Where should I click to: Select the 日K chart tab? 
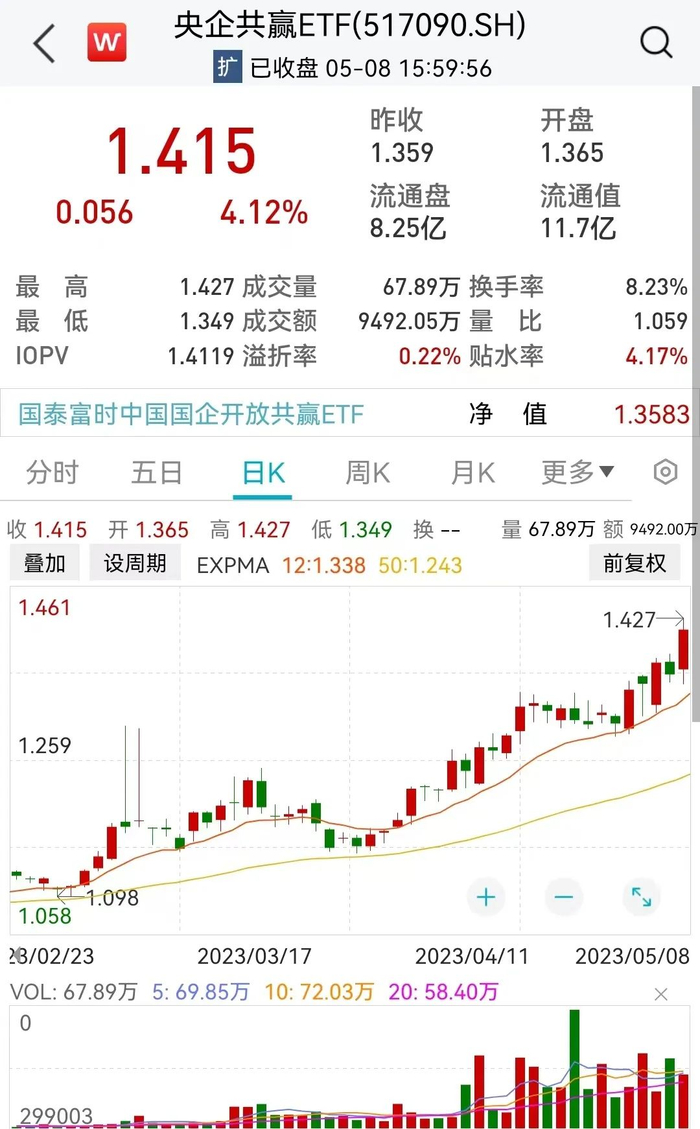[264, 472]
